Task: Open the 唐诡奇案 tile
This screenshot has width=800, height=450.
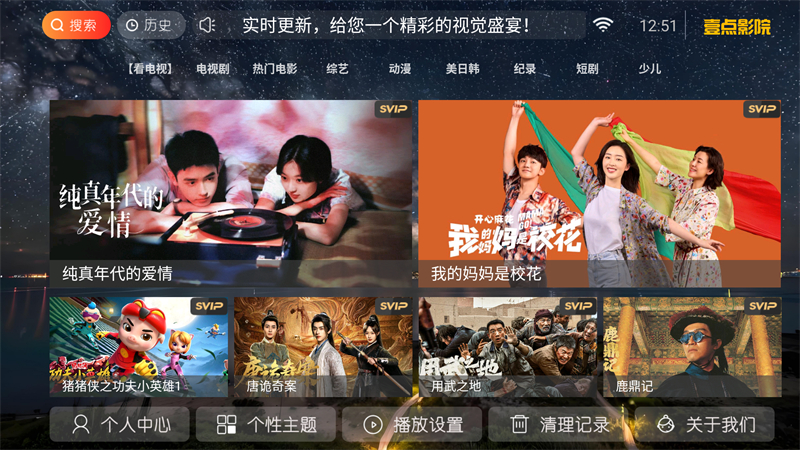Action: (x=323, y=346)
